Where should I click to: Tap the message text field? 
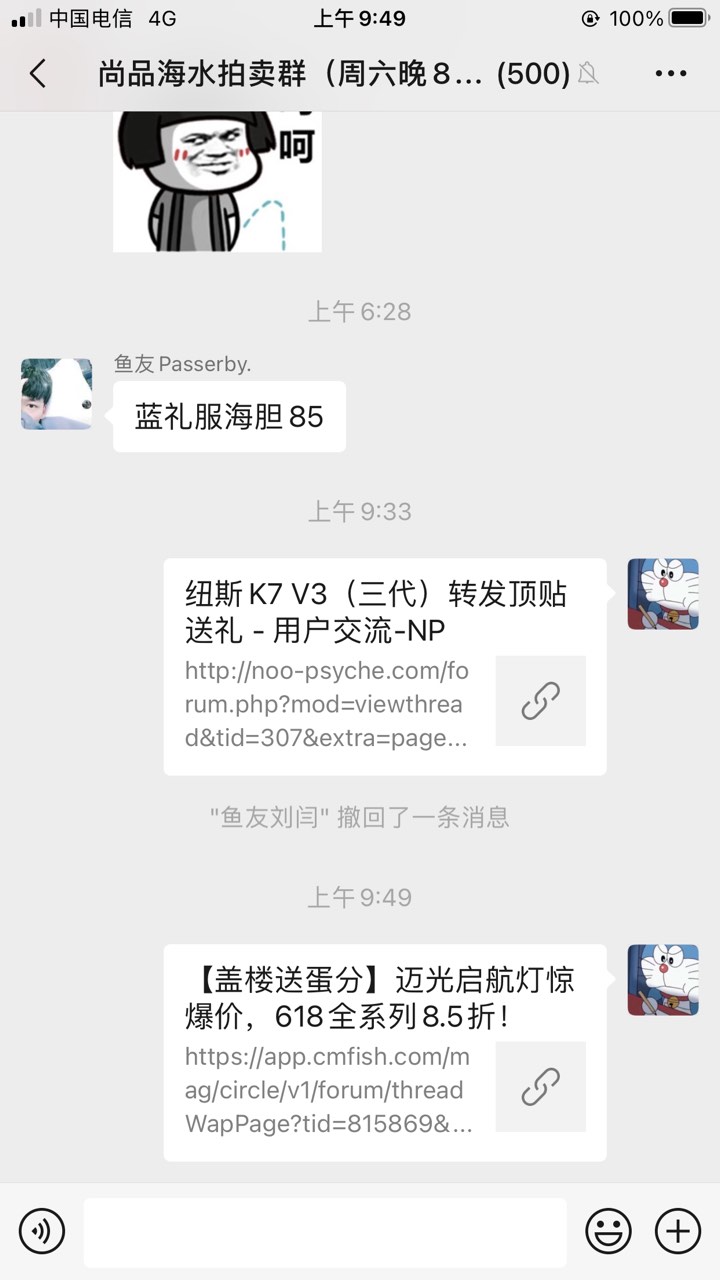tap(325, 1231)
